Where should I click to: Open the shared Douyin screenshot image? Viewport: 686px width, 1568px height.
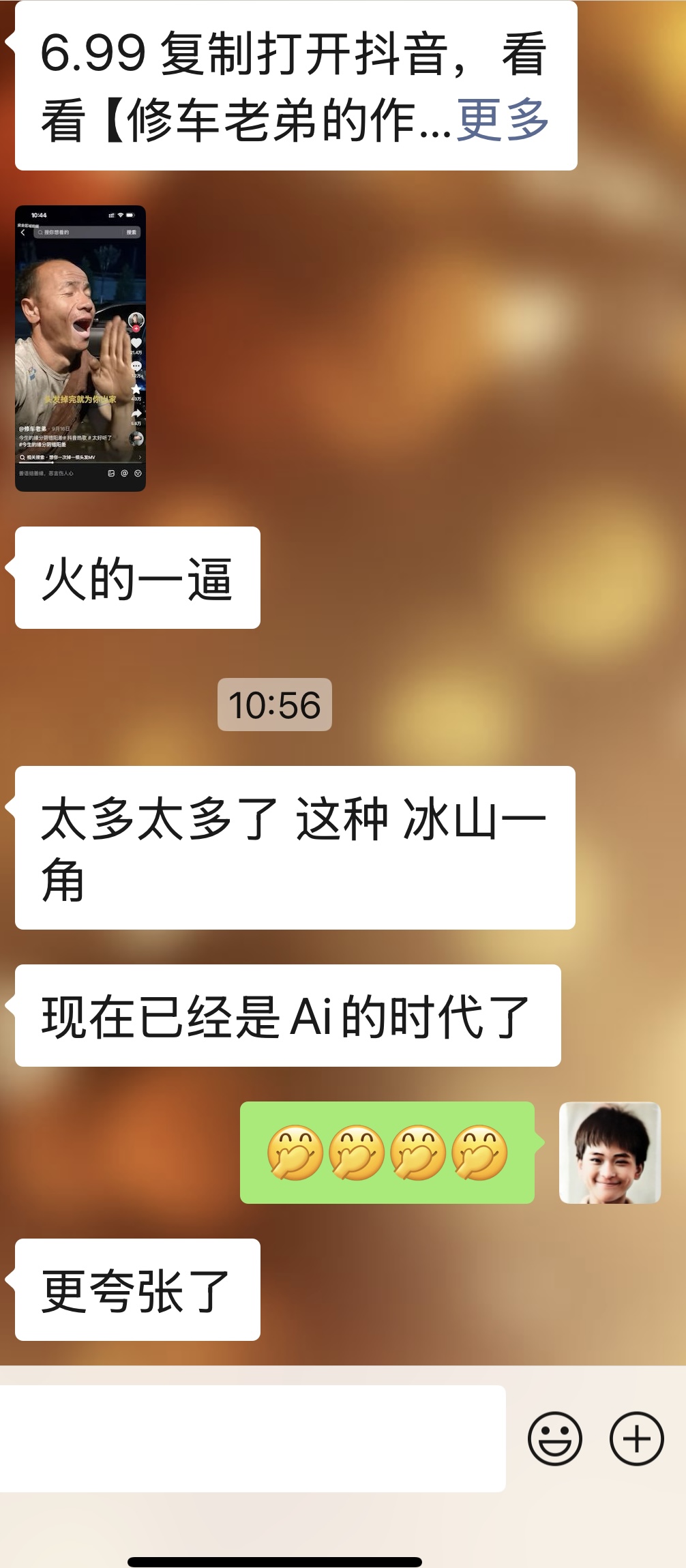(x=80, y=349)
